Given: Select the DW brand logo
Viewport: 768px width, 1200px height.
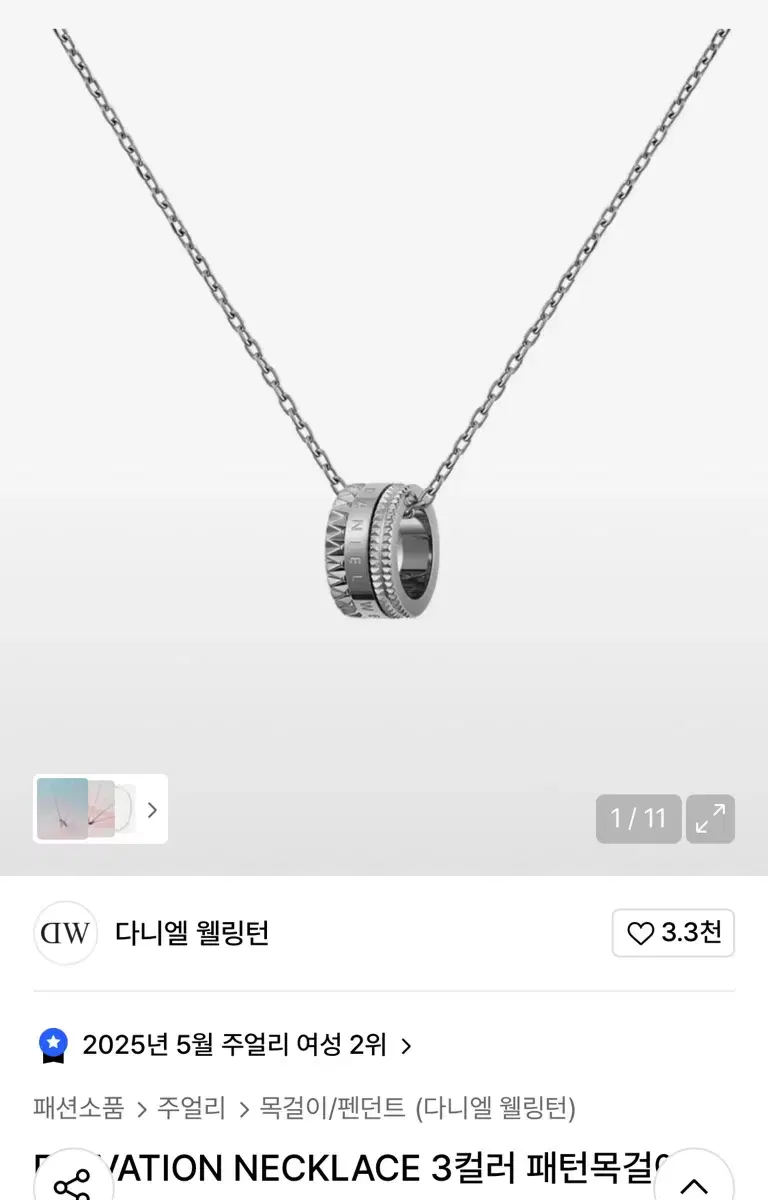Looking at the screenshot, I should tap(64, 934).
